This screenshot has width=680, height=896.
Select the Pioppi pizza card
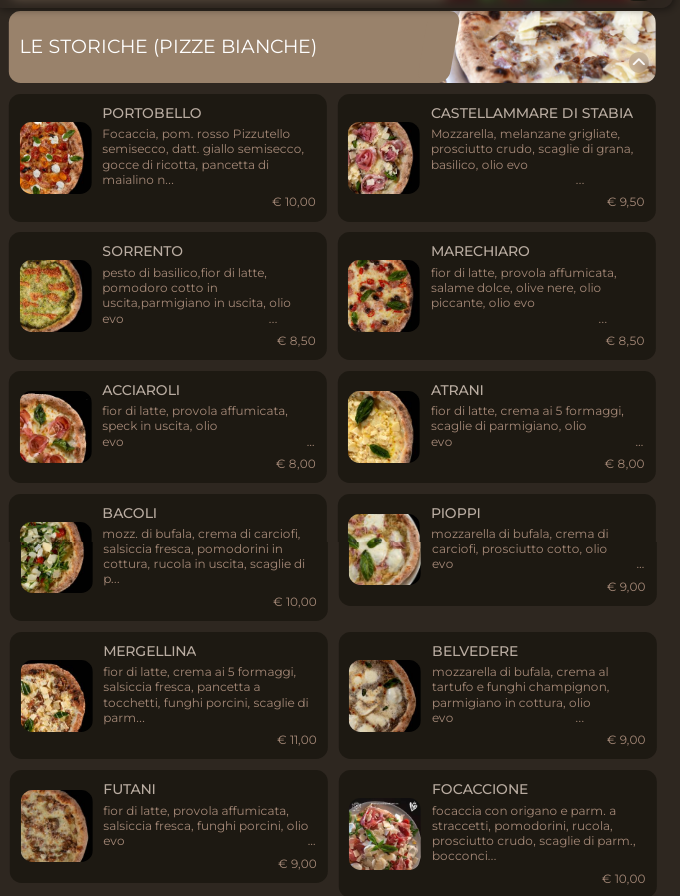(x=497, y=549)
